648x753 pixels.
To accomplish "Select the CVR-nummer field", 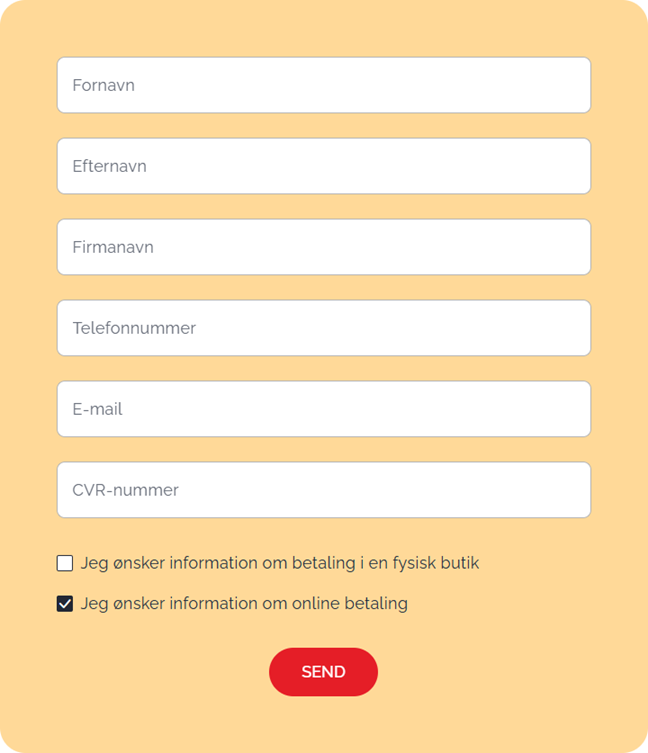I will [323, 490].
